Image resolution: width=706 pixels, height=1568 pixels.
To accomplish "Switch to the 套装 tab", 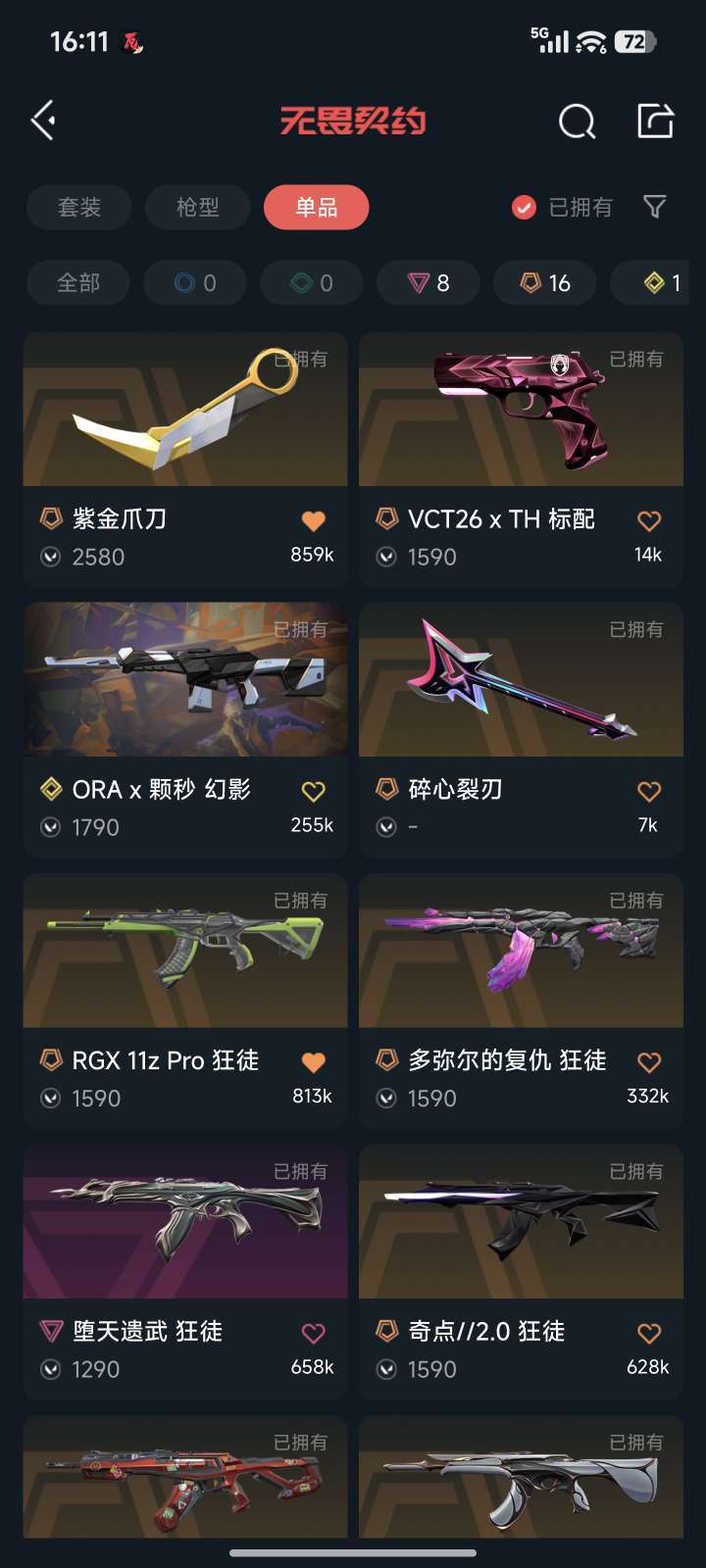I will 79,207.
